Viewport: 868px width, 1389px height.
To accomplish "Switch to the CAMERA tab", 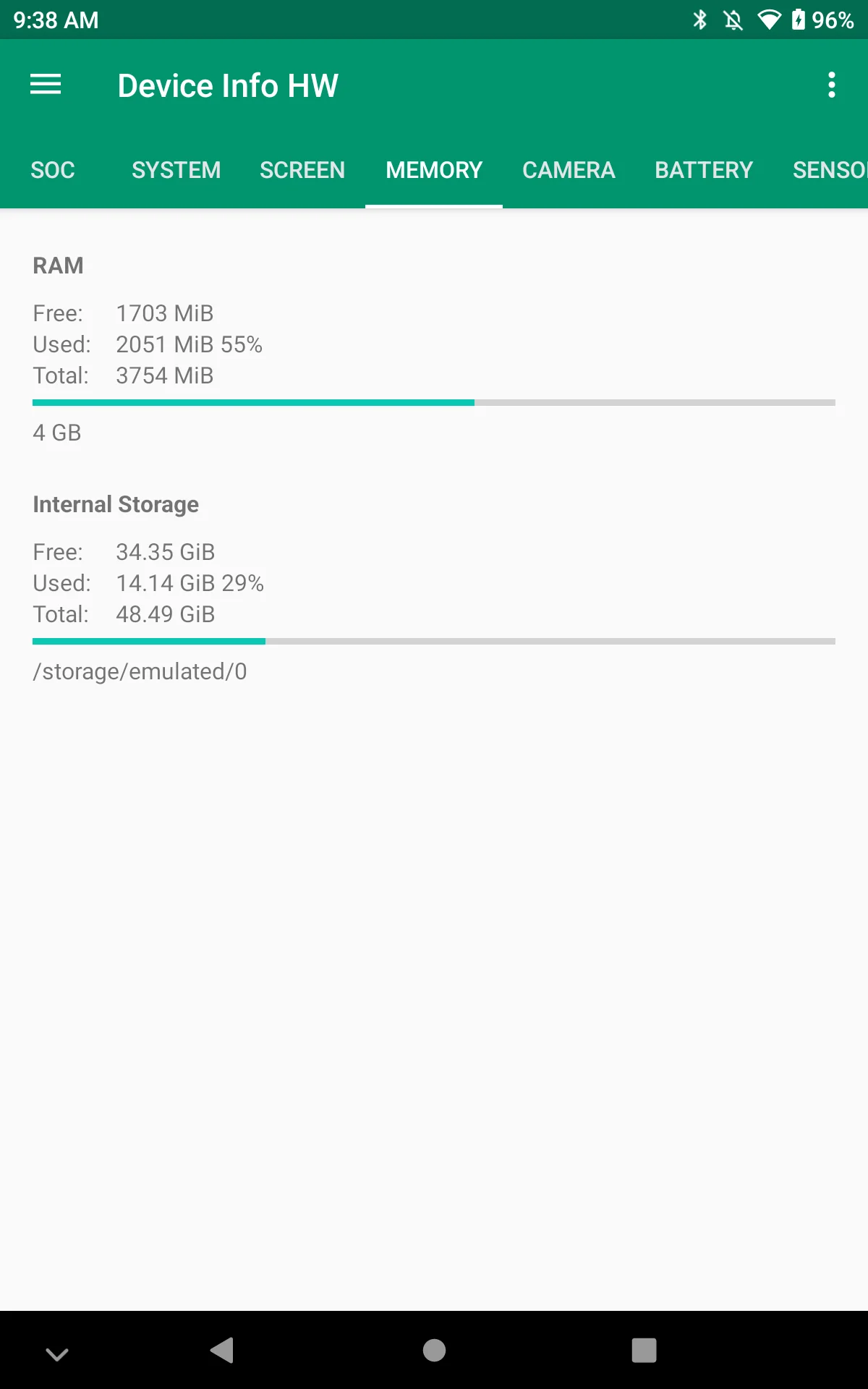I will pos(569,170).
